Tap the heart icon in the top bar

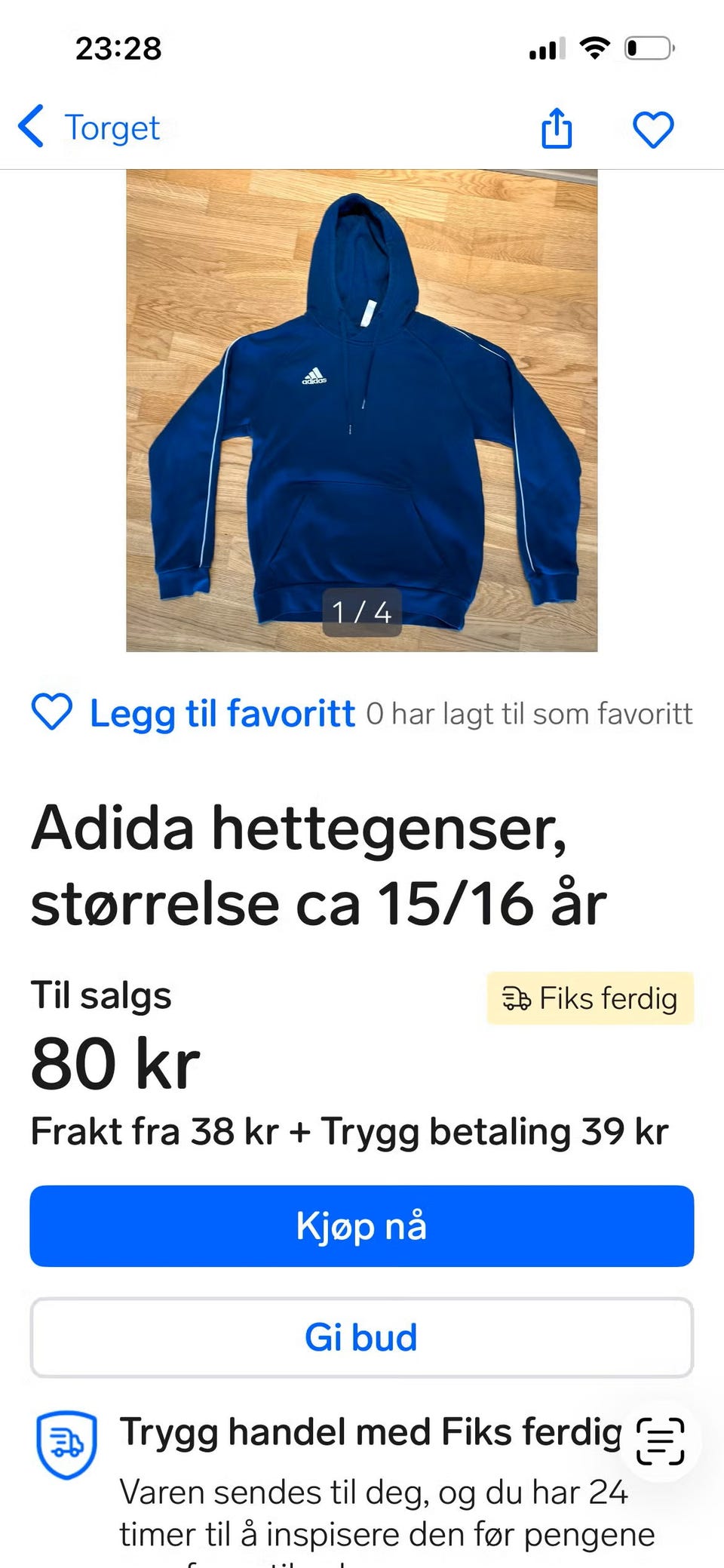652,129
